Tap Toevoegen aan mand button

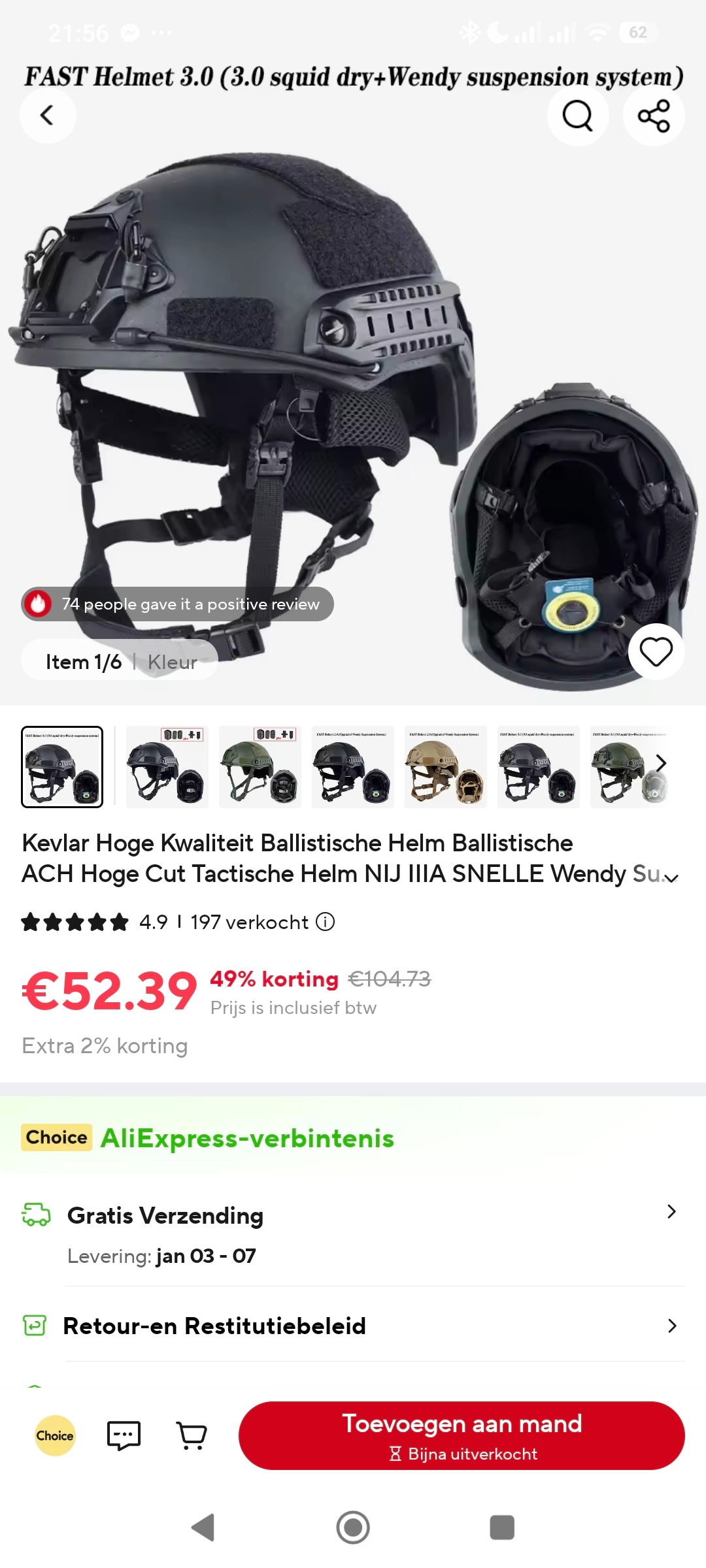462,1435
